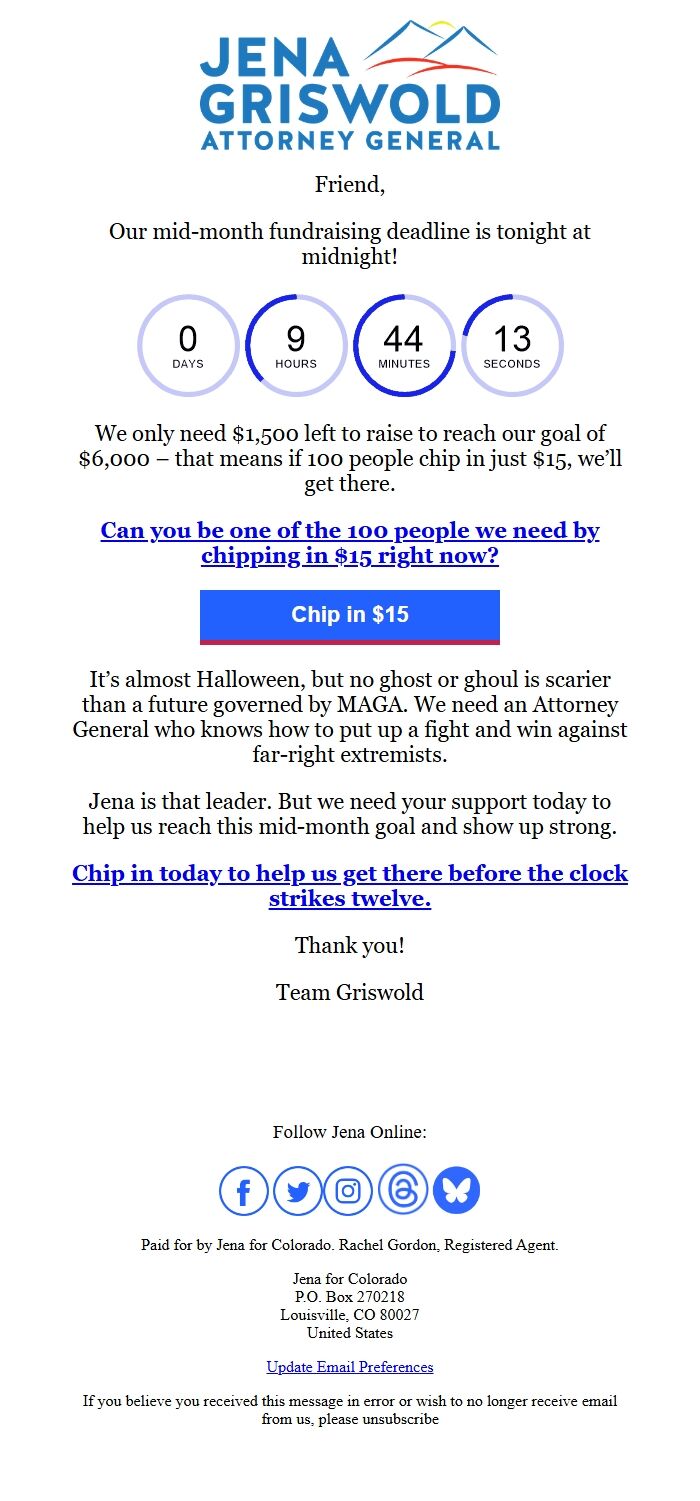
Task: Tap the Chip in $15 button
Action: point(349,615)
